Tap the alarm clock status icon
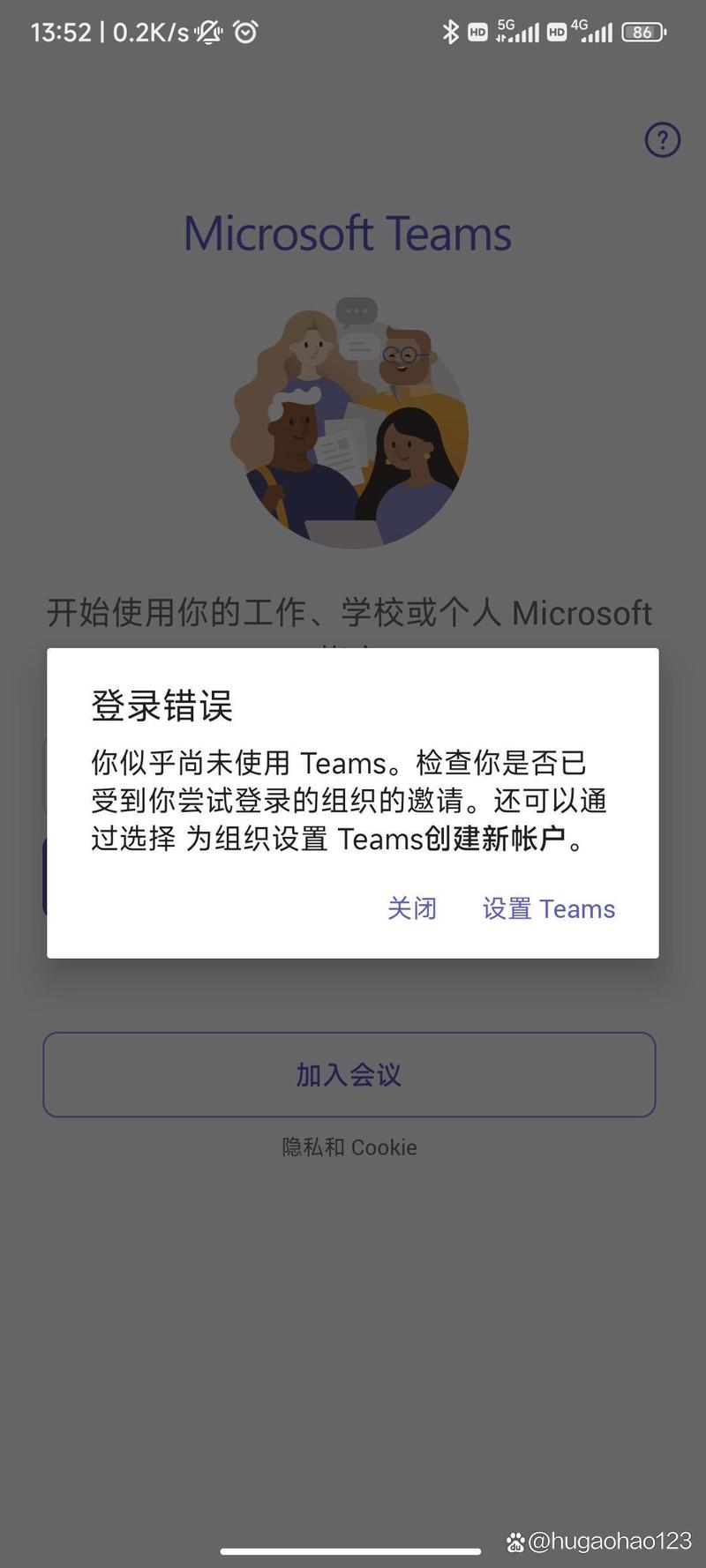 pos(244,32)
